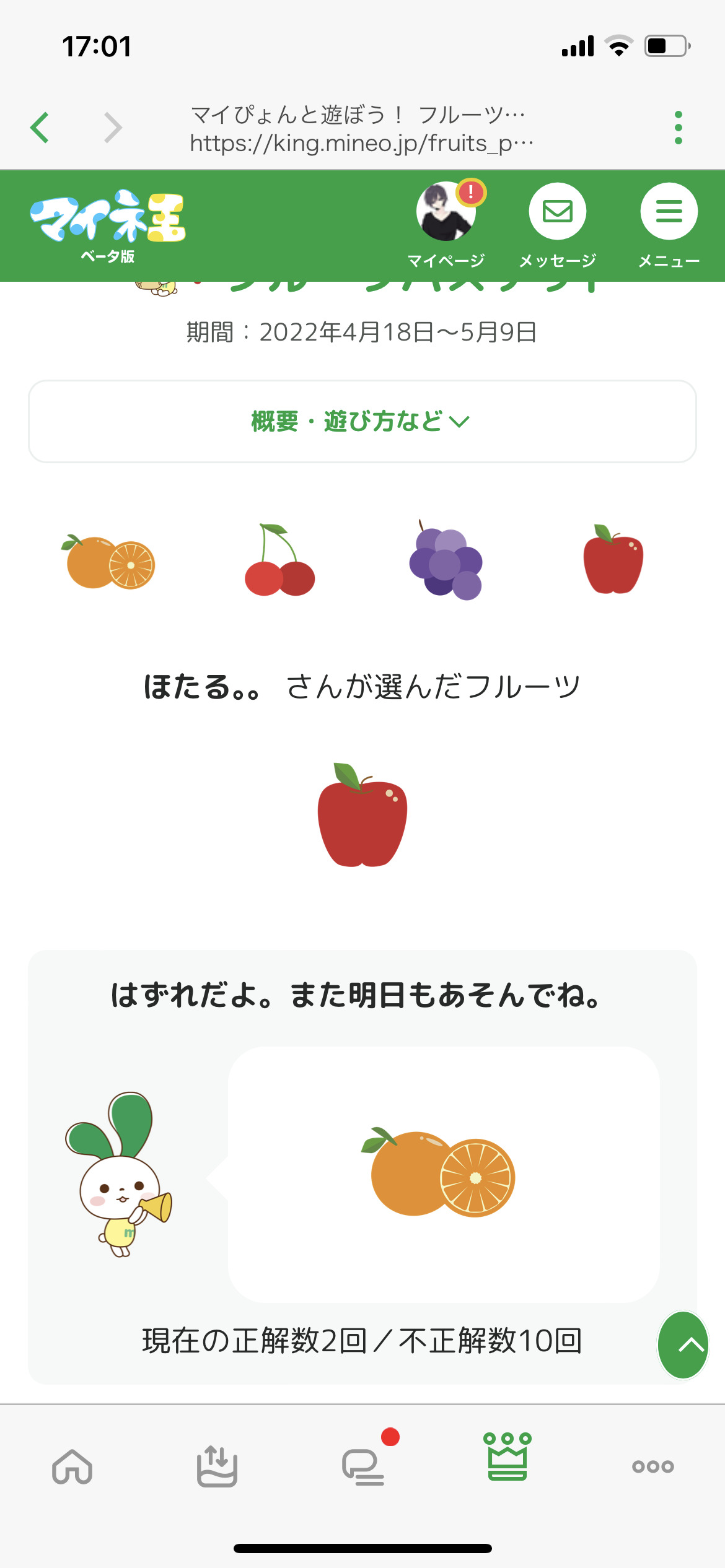Open the page address bar
This screenshot has width=725, height=1568.
coord(361,129)
